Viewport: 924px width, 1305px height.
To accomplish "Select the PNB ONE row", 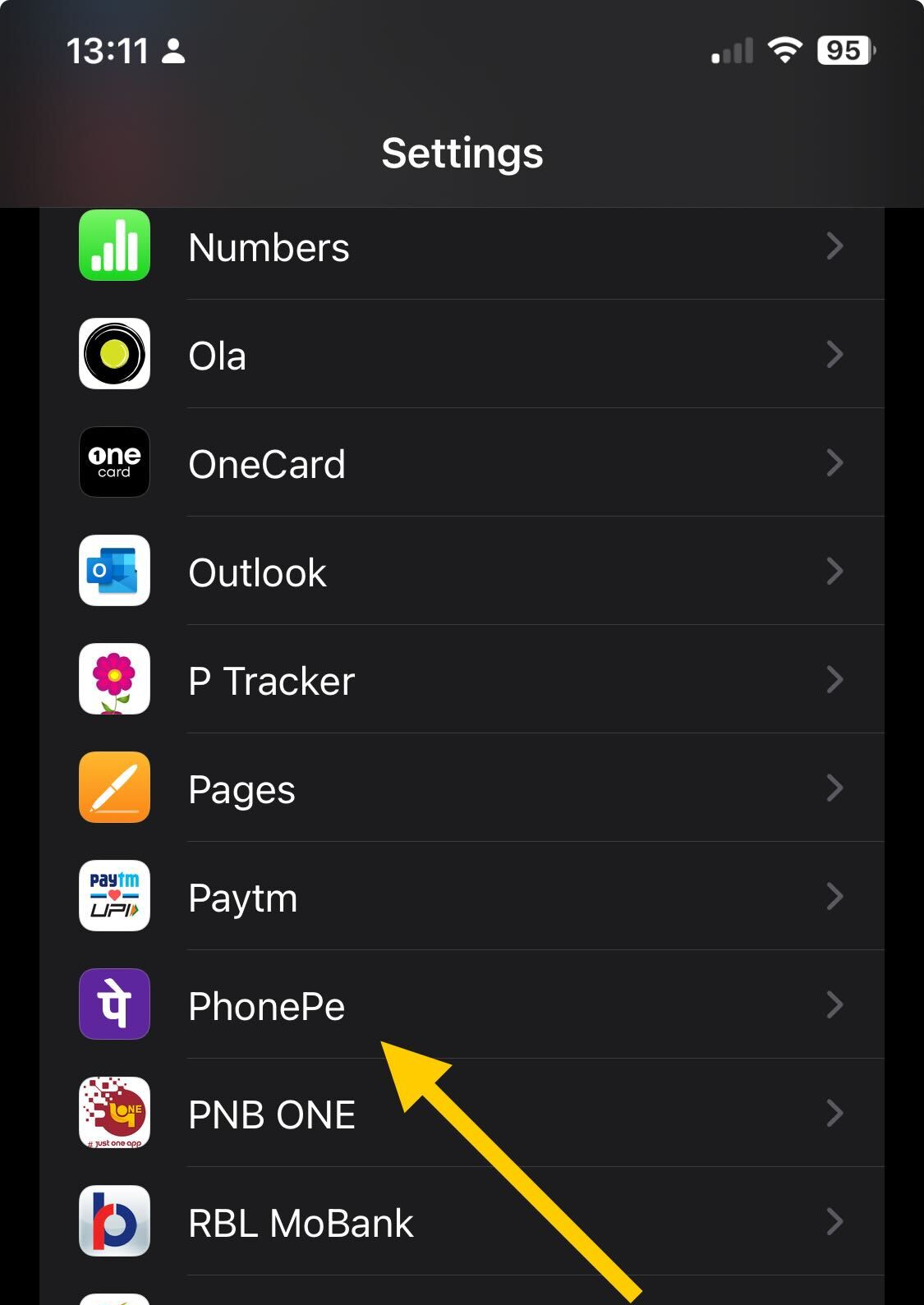I will pyautogui.click(x=460, y=1114).
